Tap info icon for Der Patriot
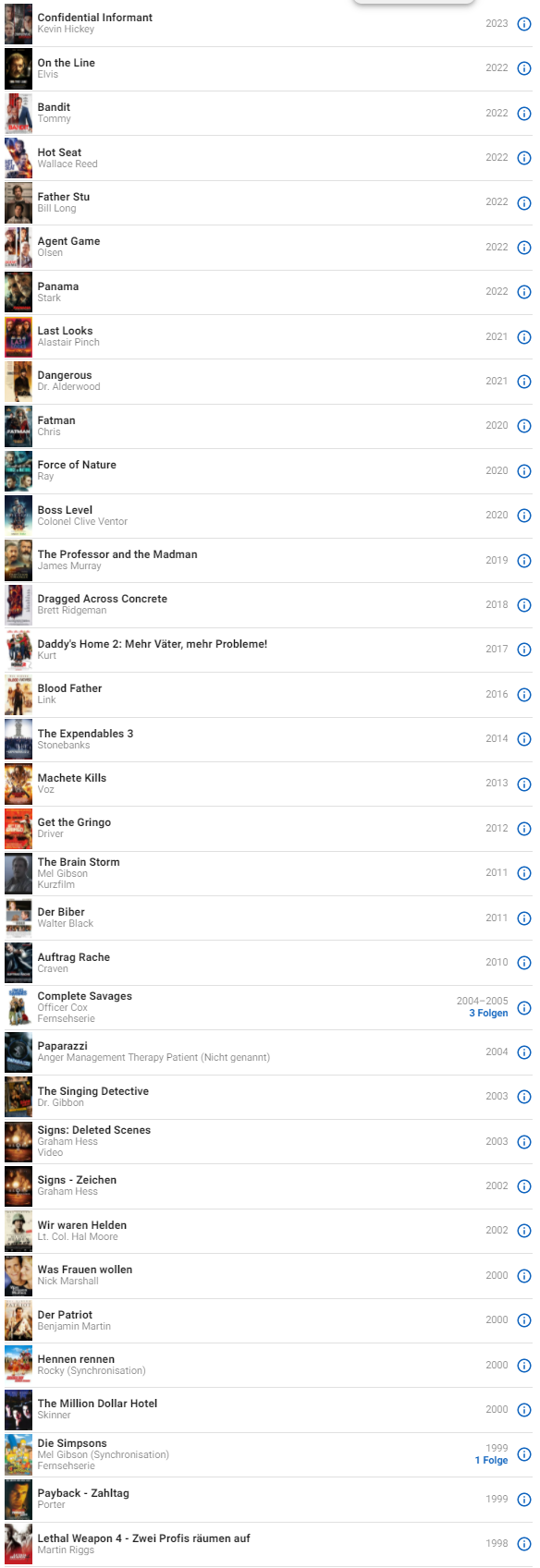The height and width of the screenshot is (1568, 540). pyautogui.click(x=523, y=1320)
